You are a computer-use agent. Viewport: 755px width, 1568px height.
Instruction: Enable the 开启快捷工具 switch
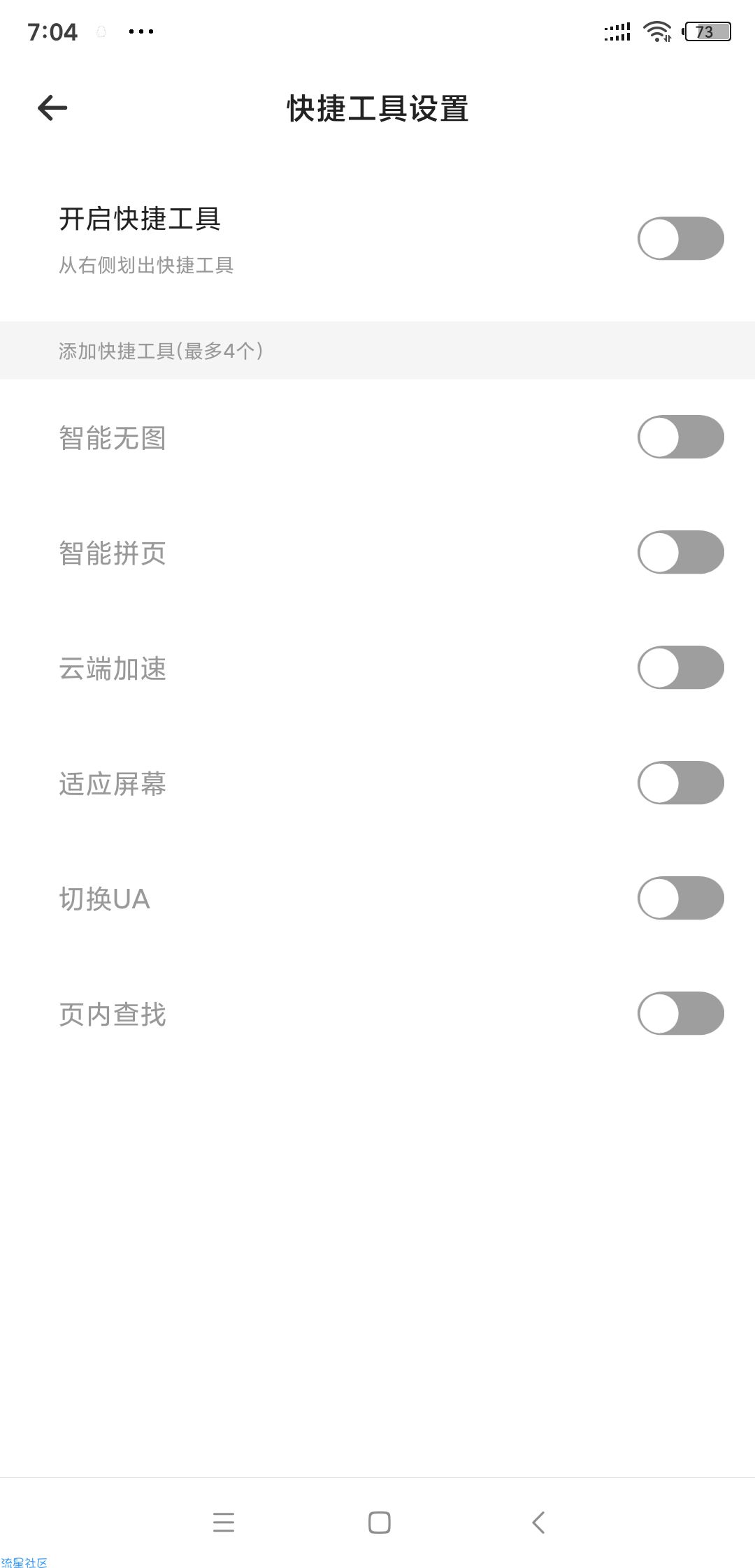680,238
